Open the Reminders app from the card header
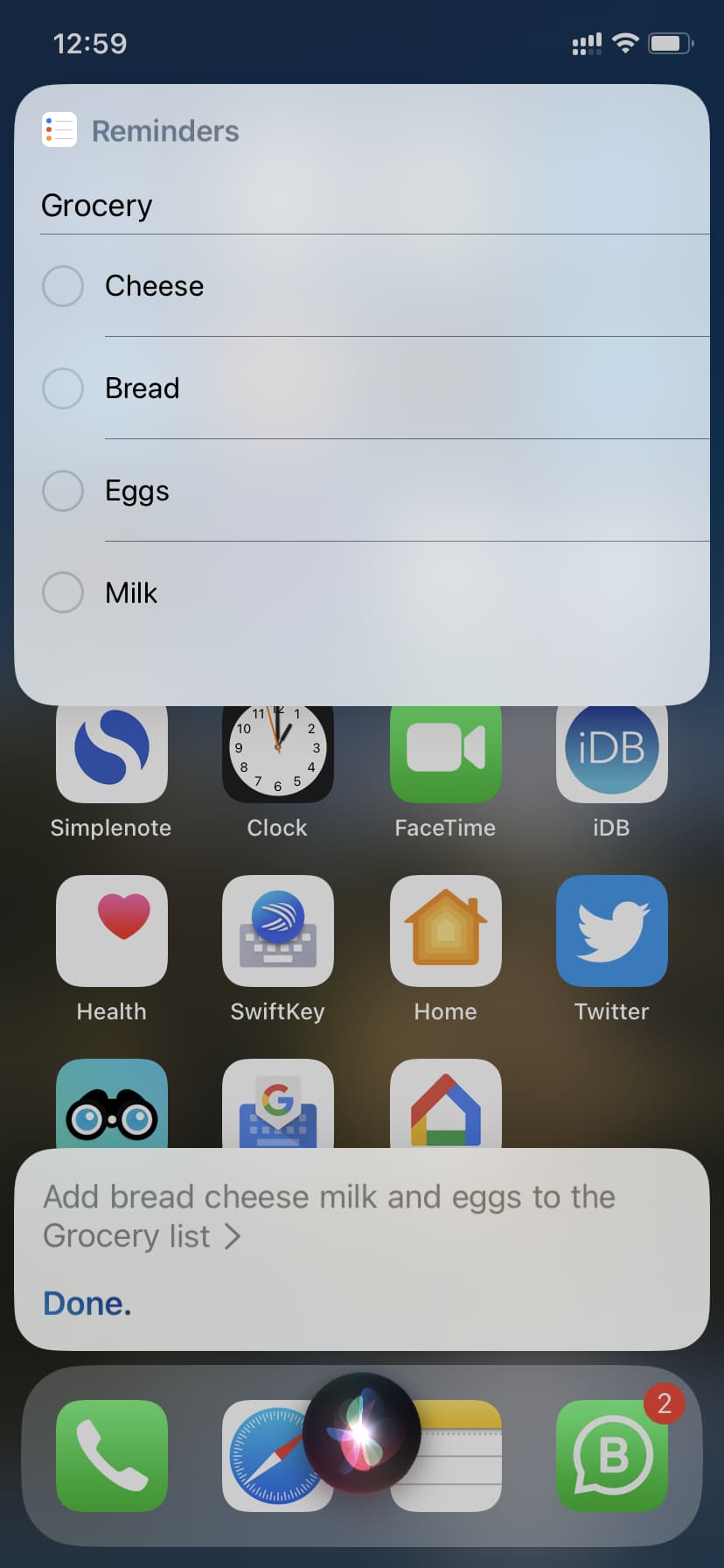The height and width of the screenshot is (1568, 724). coord(140,130)
